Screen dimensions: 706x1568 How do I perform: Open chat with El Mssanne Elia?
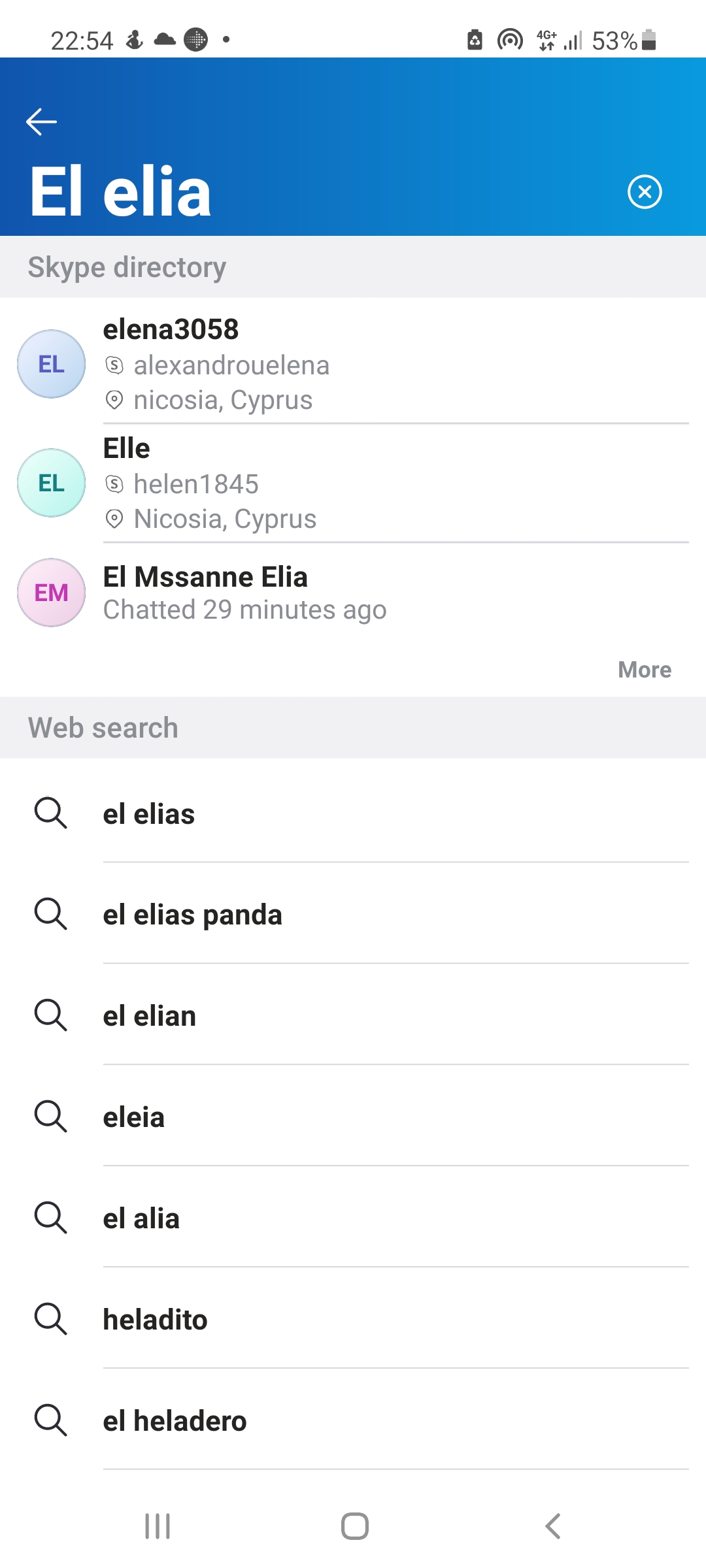(x=353, y=593)
